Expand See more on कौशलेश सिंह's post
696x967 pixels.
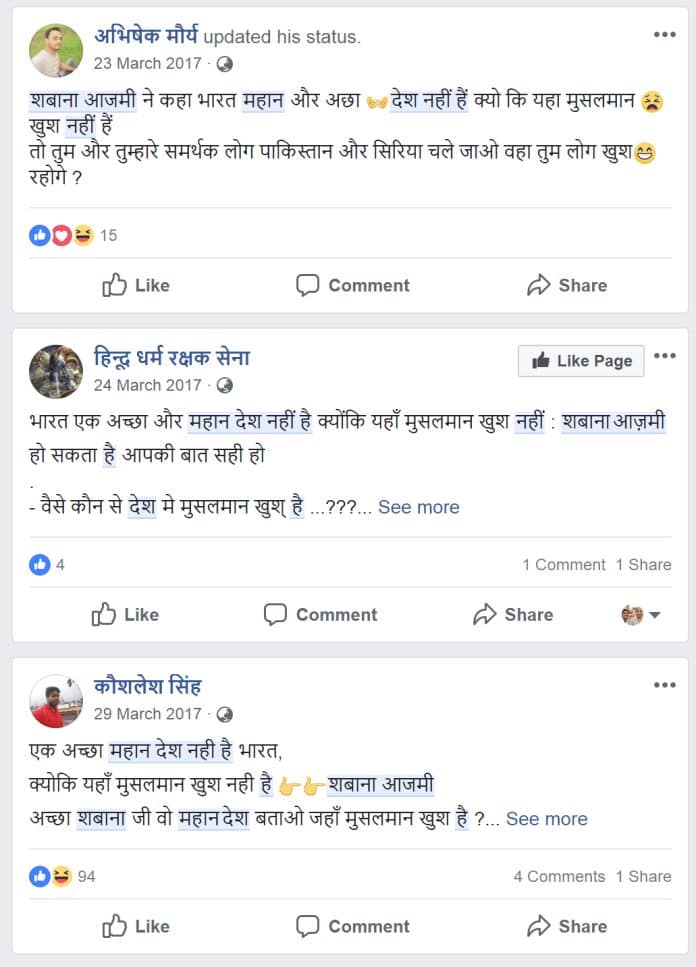(x=546, y=819)
